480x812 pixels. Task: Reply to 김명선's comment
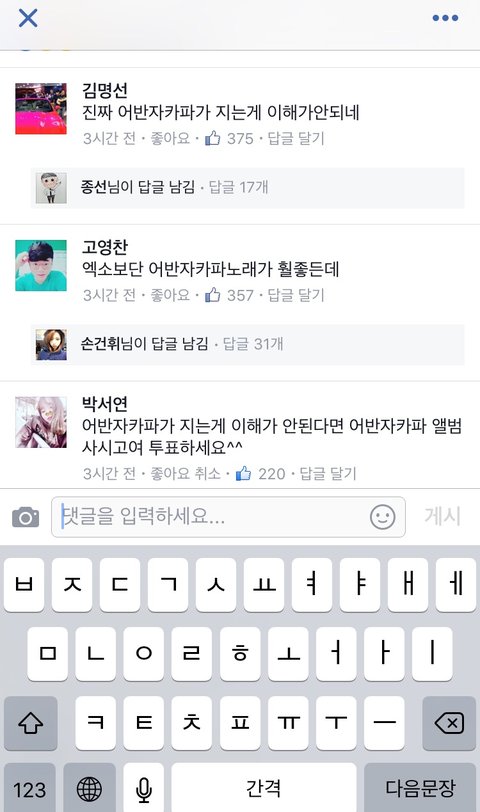point(296,139)
